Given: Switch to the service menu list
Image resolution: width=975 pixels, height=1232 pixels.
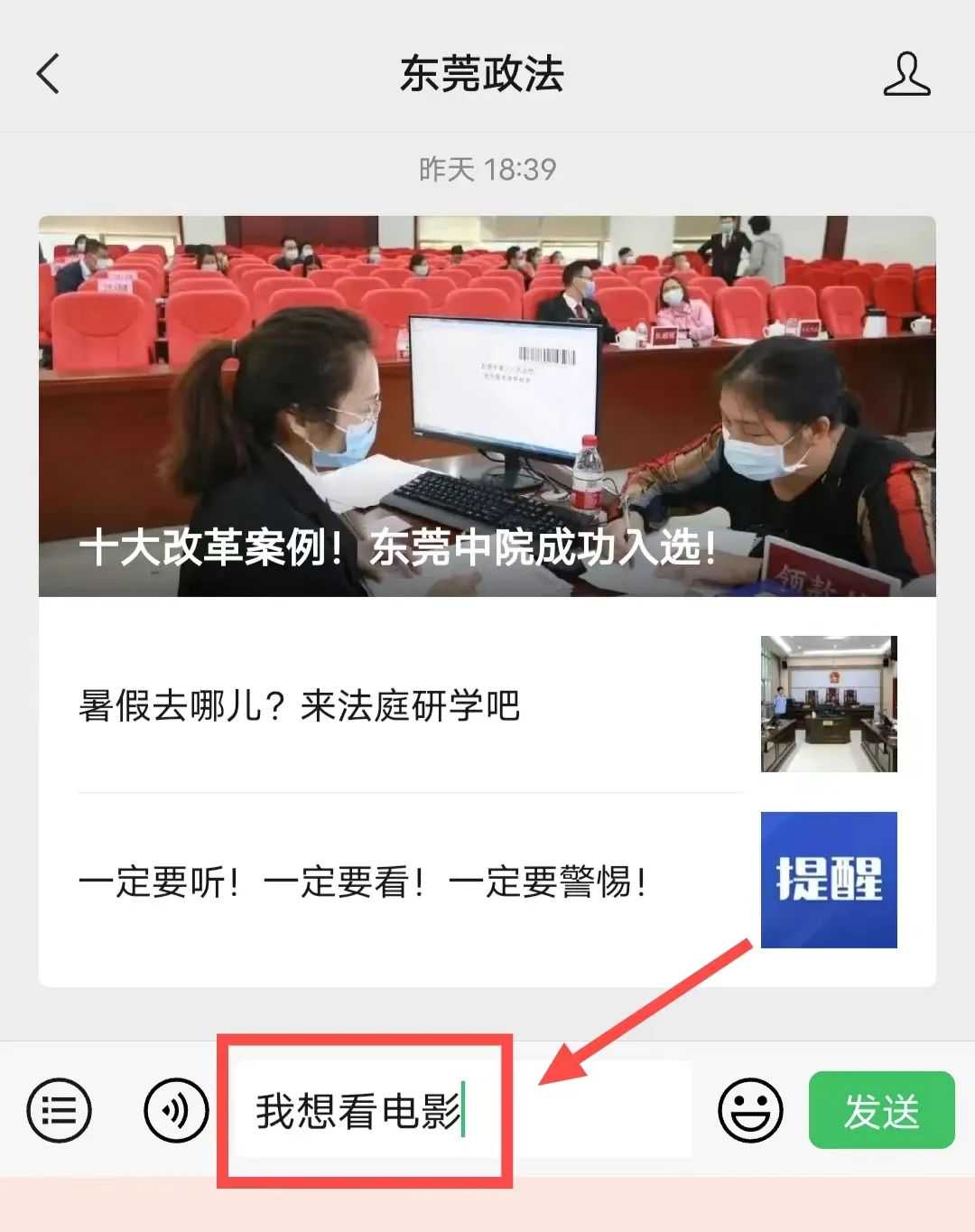Looking at the screenshot, I should pos(60,1110).
